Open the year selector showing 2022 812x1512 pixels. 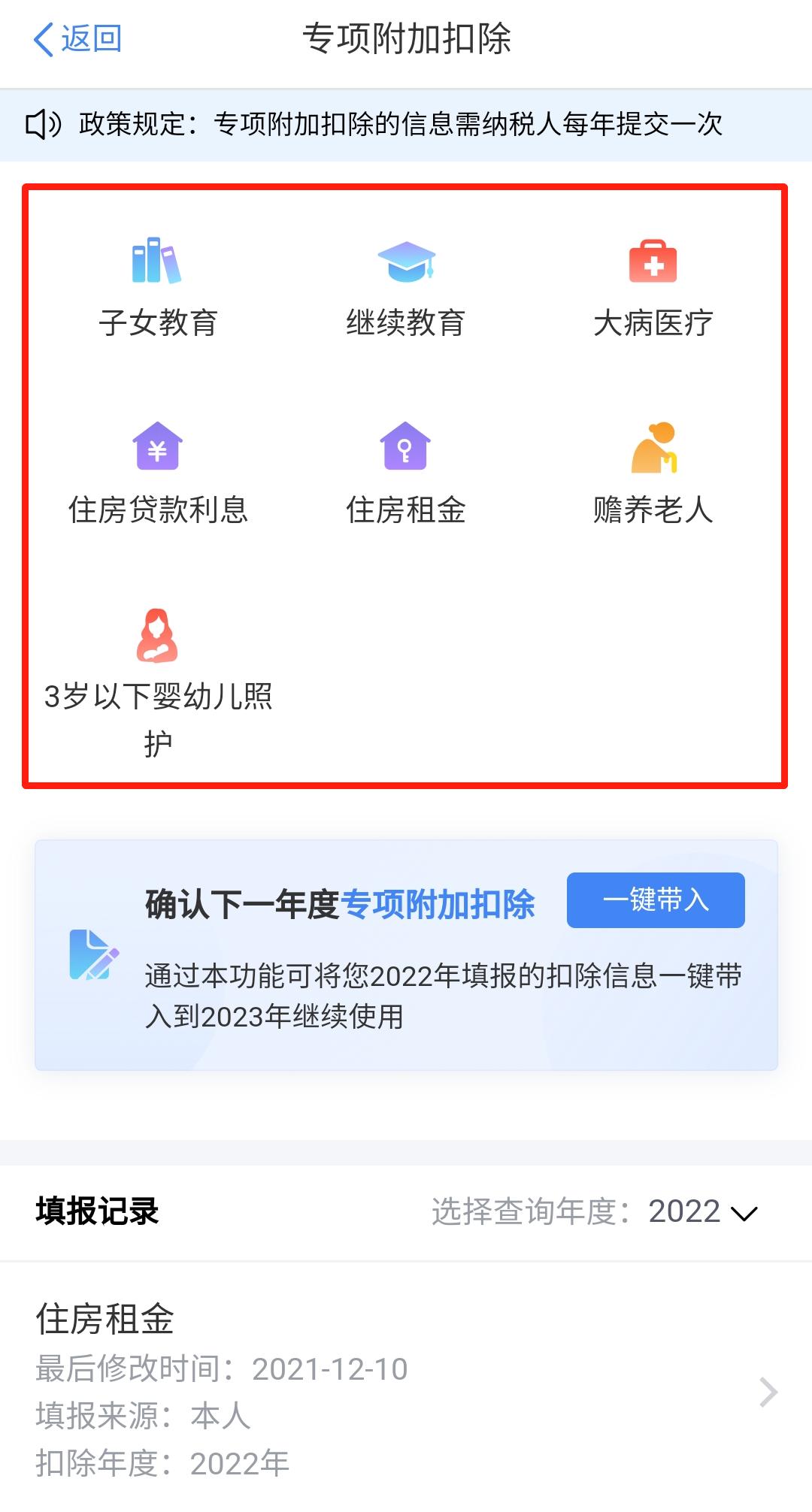tap(686, 1210)
